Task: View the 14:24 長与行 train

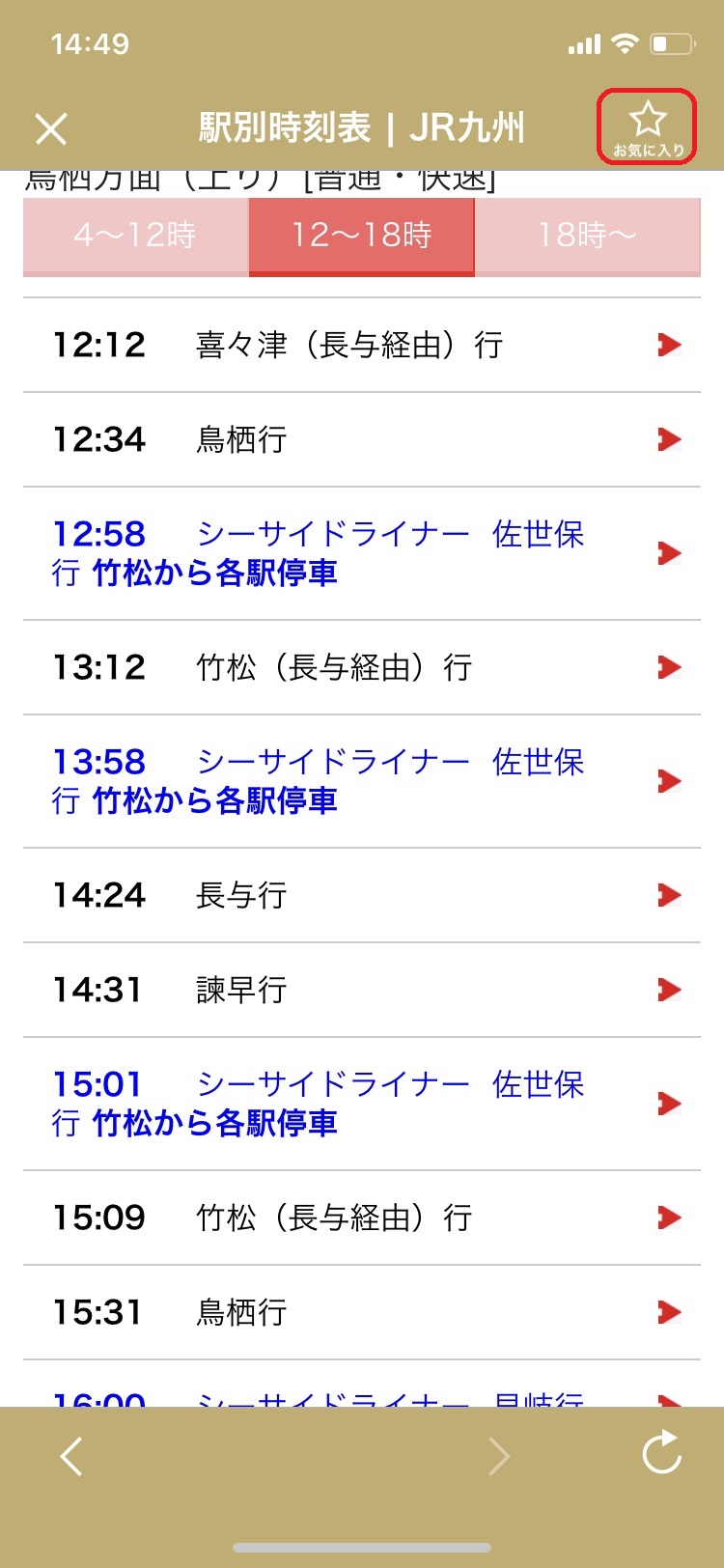Action: coord(362,895)
